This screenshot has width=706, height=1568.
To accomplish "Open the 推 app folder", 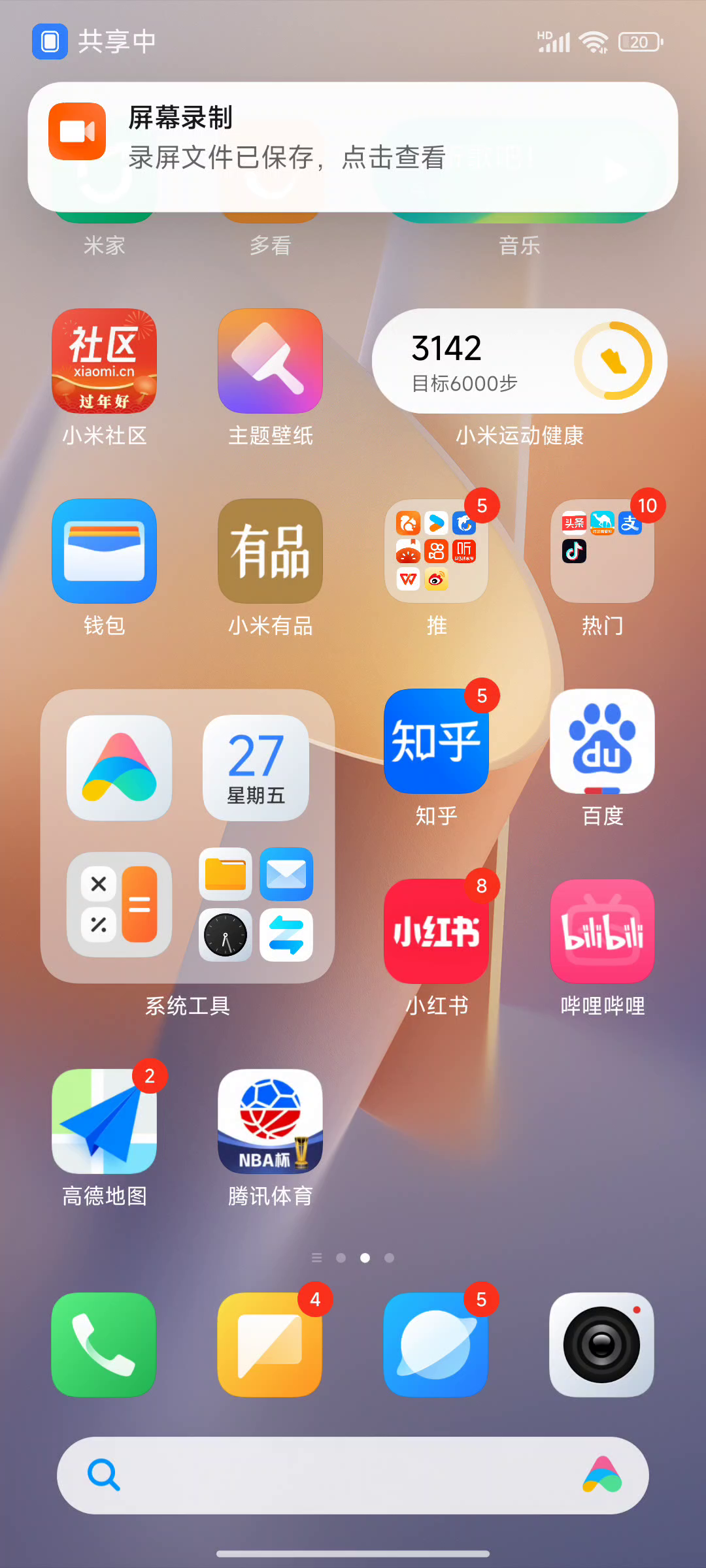I will click(436, 551).
